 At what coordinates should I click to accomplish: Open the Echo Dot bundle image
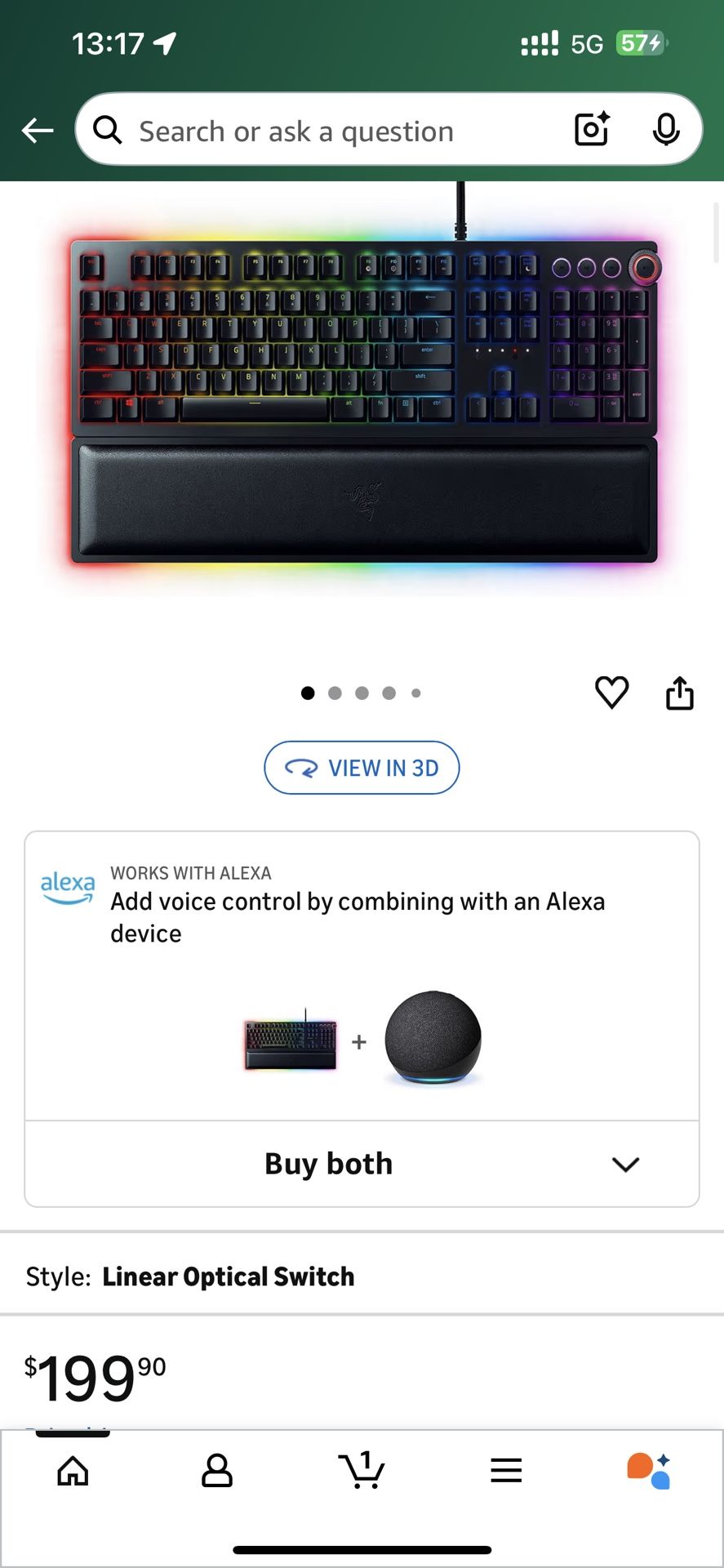pos(433,1038)
